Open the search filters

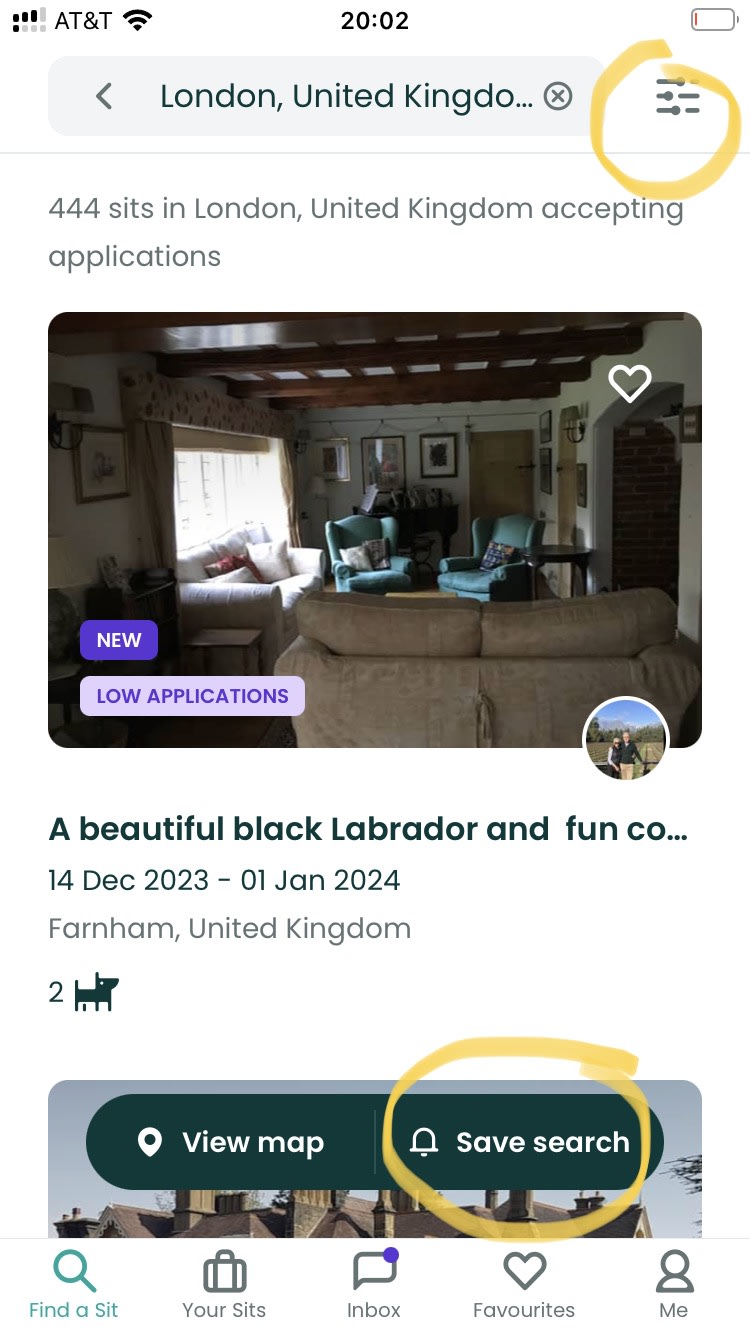tap(677, 96)
